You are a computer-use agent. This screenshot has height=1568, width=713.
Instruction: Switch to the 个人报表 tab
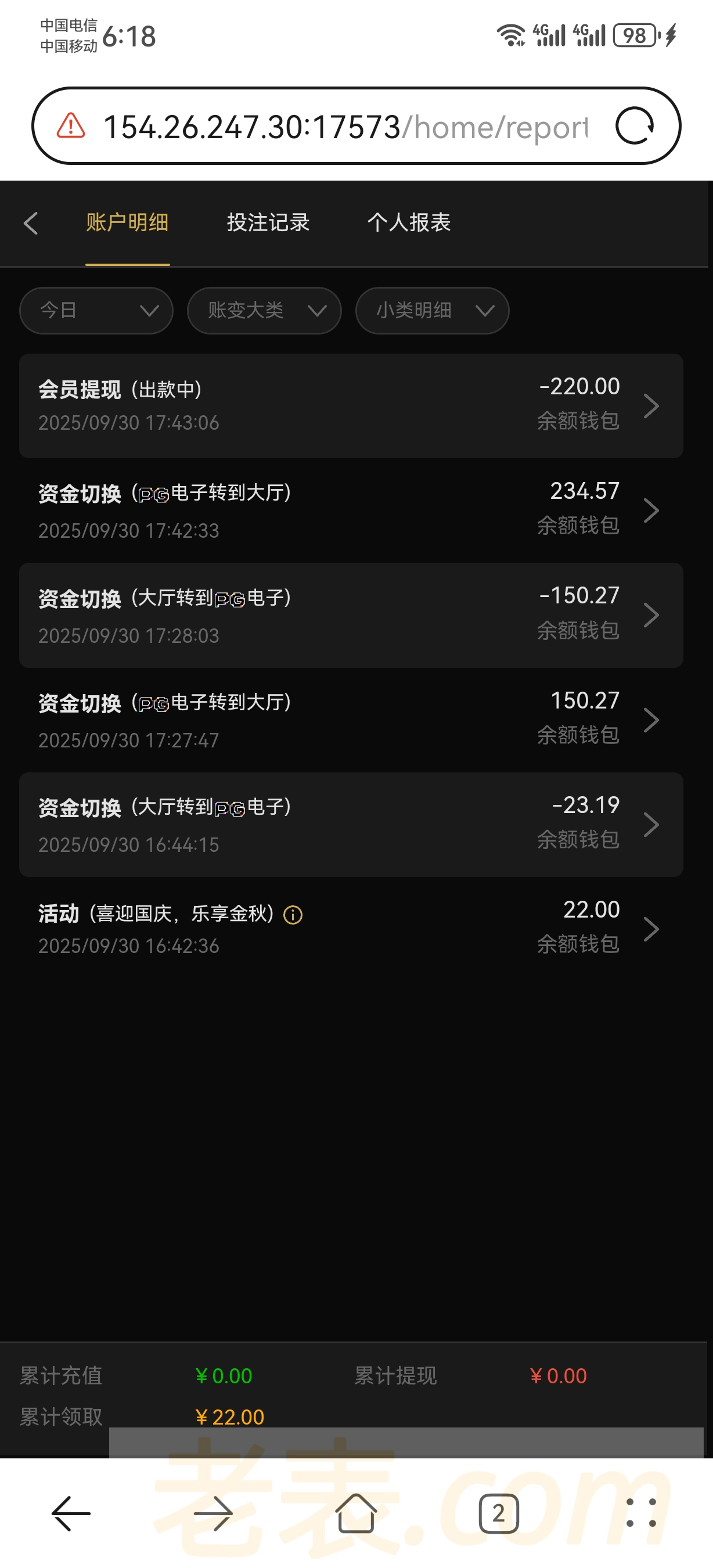coord(409,223)
